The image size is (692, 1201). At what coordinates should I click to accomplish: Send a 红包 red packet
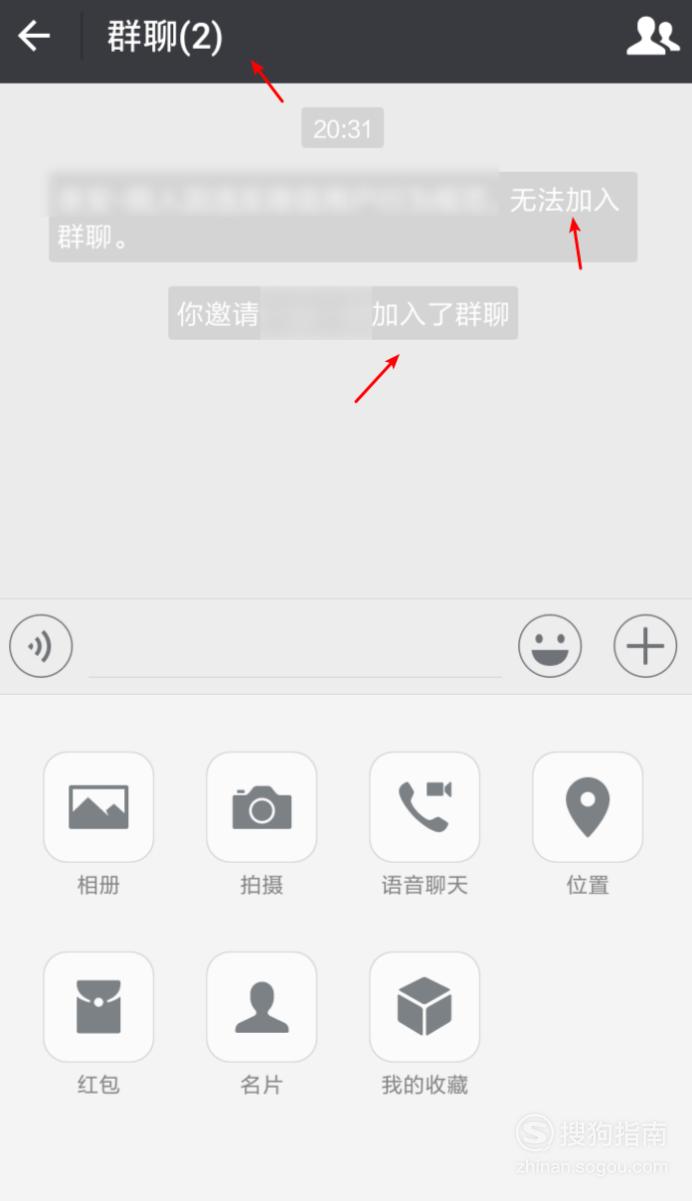(98, 1006)
